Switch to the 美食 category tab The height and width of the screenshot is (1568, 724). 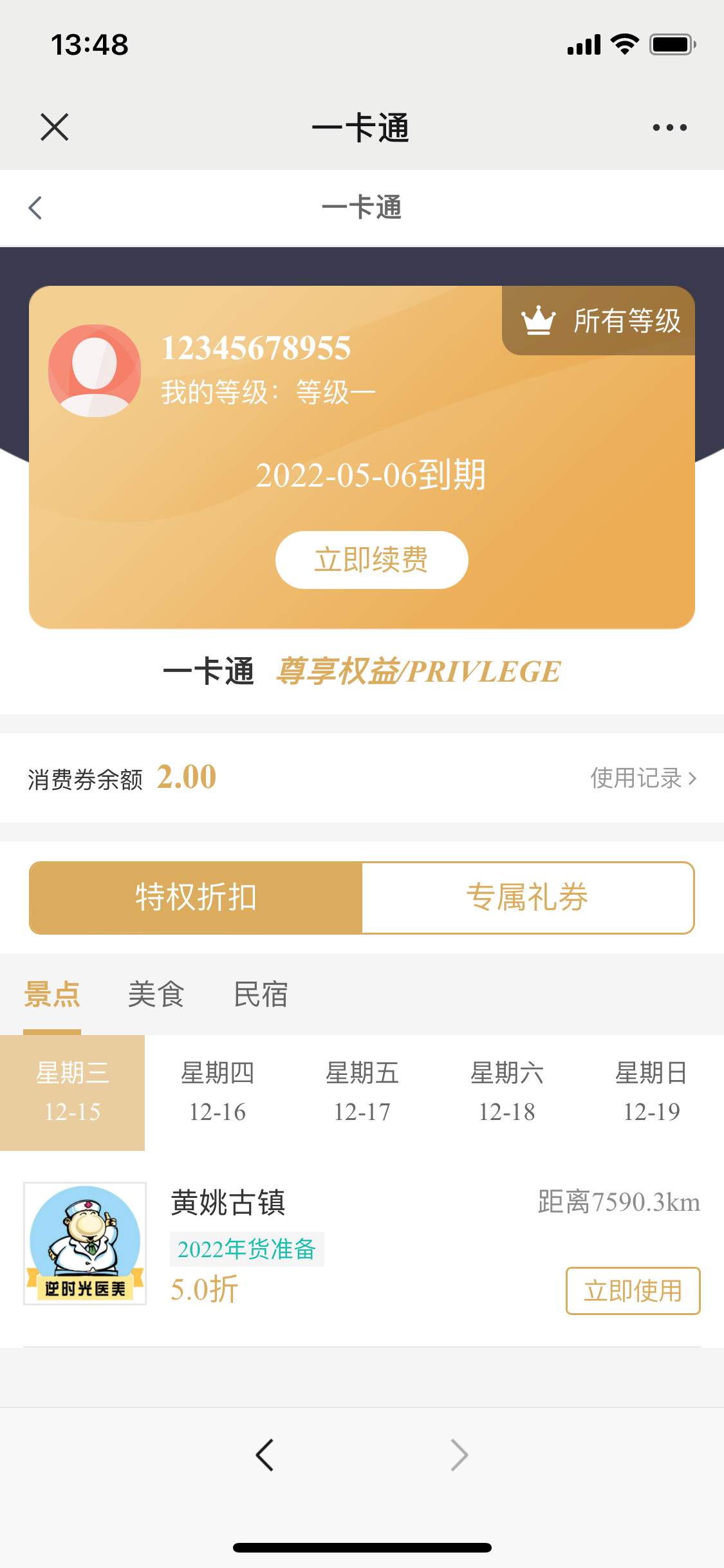(156, 994)
